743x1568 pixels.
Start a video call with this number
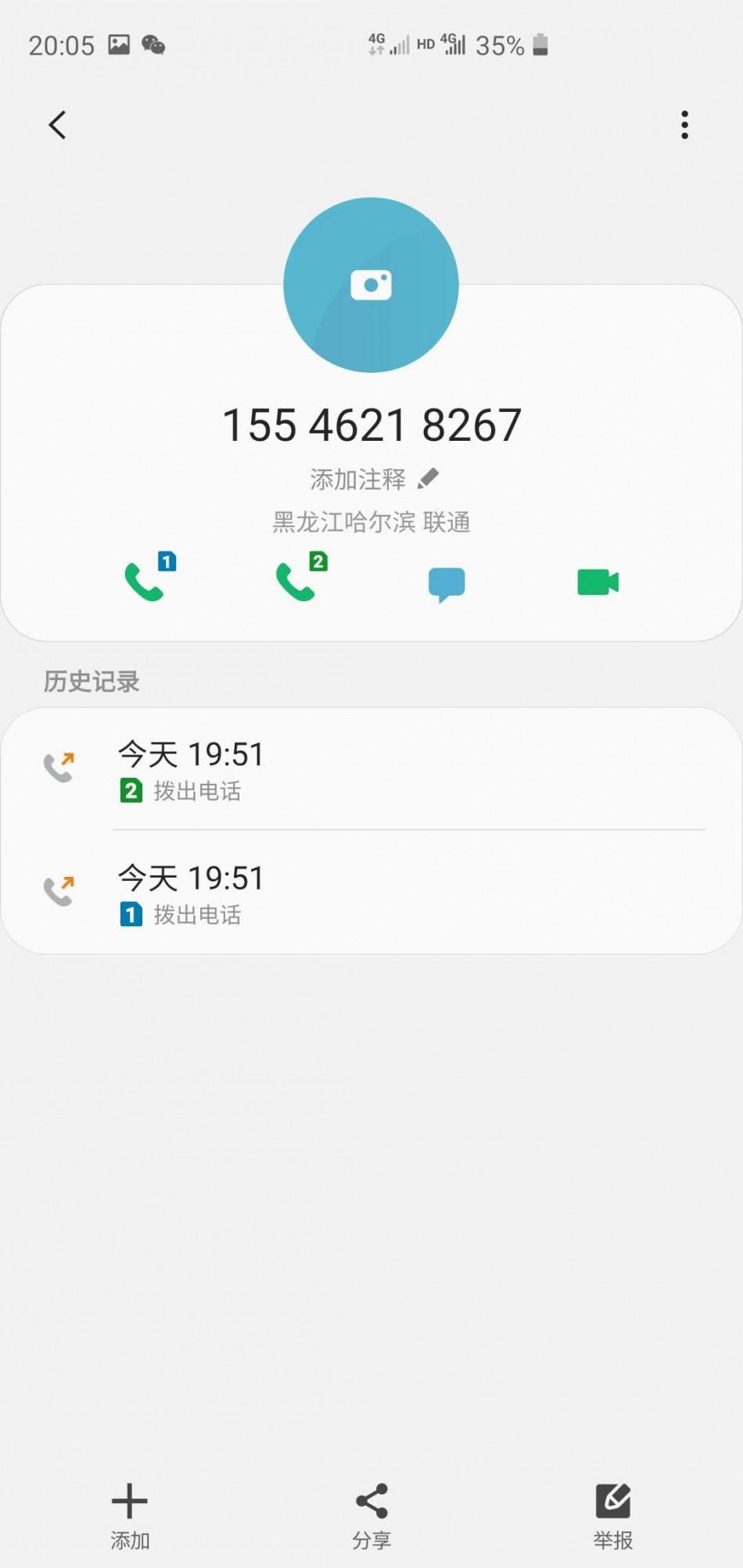(598, 582)
